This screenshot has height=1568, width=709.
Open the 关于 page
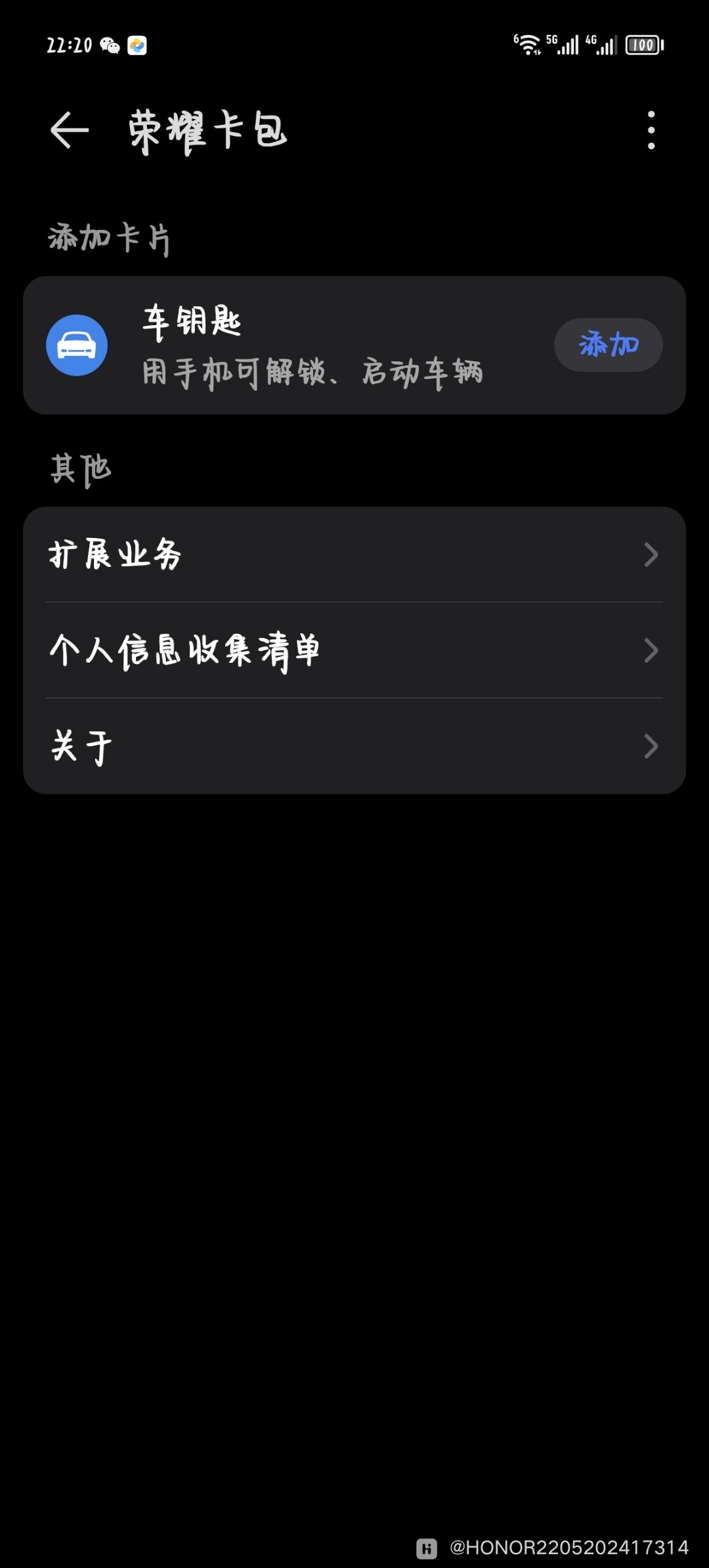point(354,746)
